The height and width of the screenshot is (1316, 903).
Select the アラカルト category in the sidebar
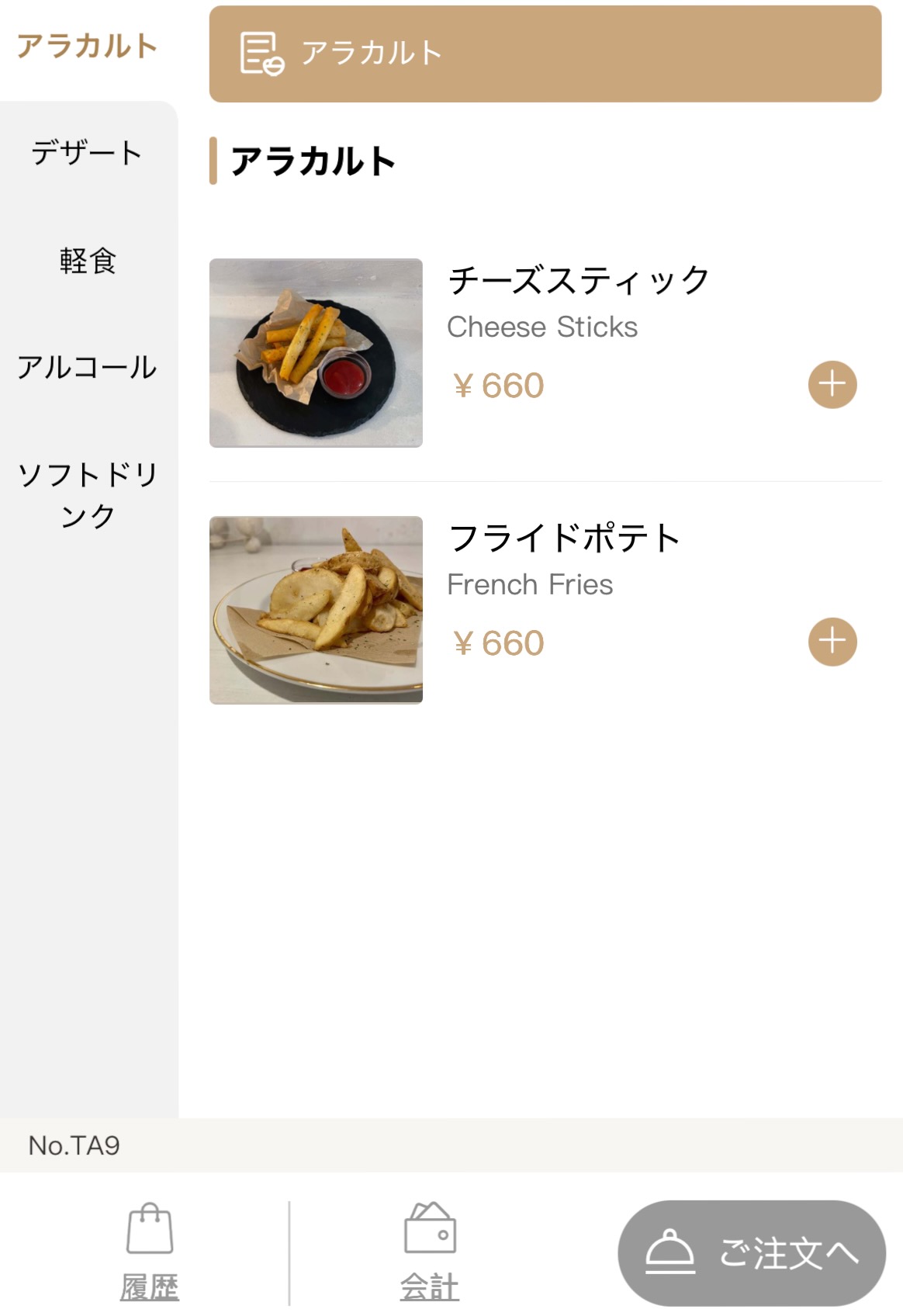[x=87, y=47]
